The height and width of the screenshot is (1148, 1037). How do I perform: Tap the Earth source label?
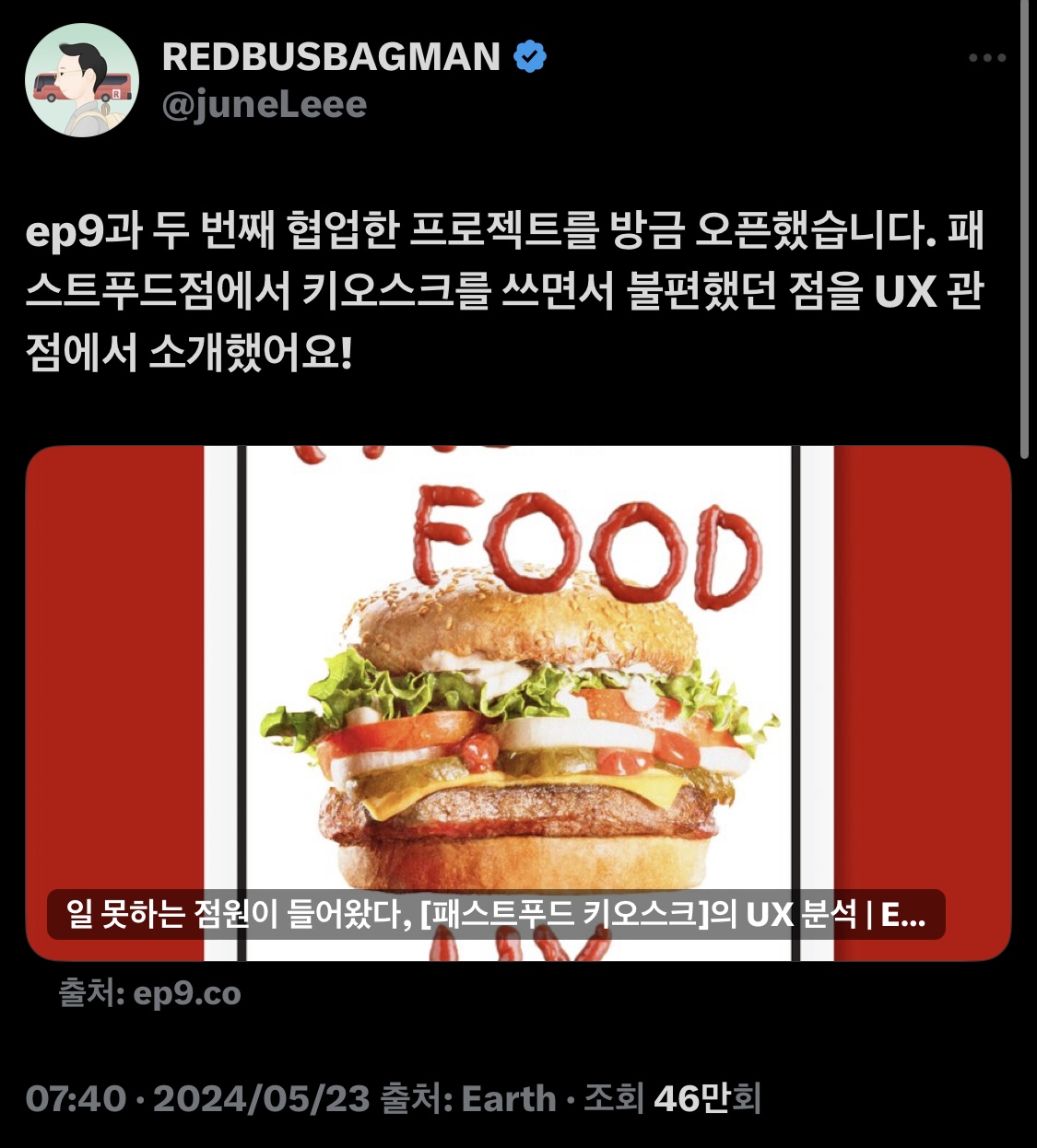click(509, 1098)
